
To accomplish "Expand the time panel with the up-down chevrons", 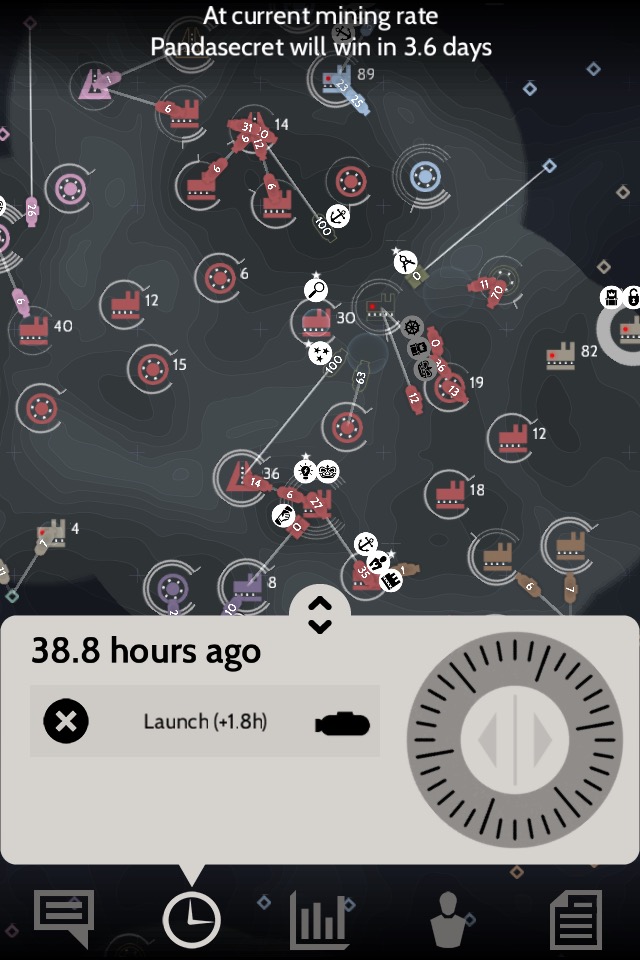I will click(x=320, y=614).
